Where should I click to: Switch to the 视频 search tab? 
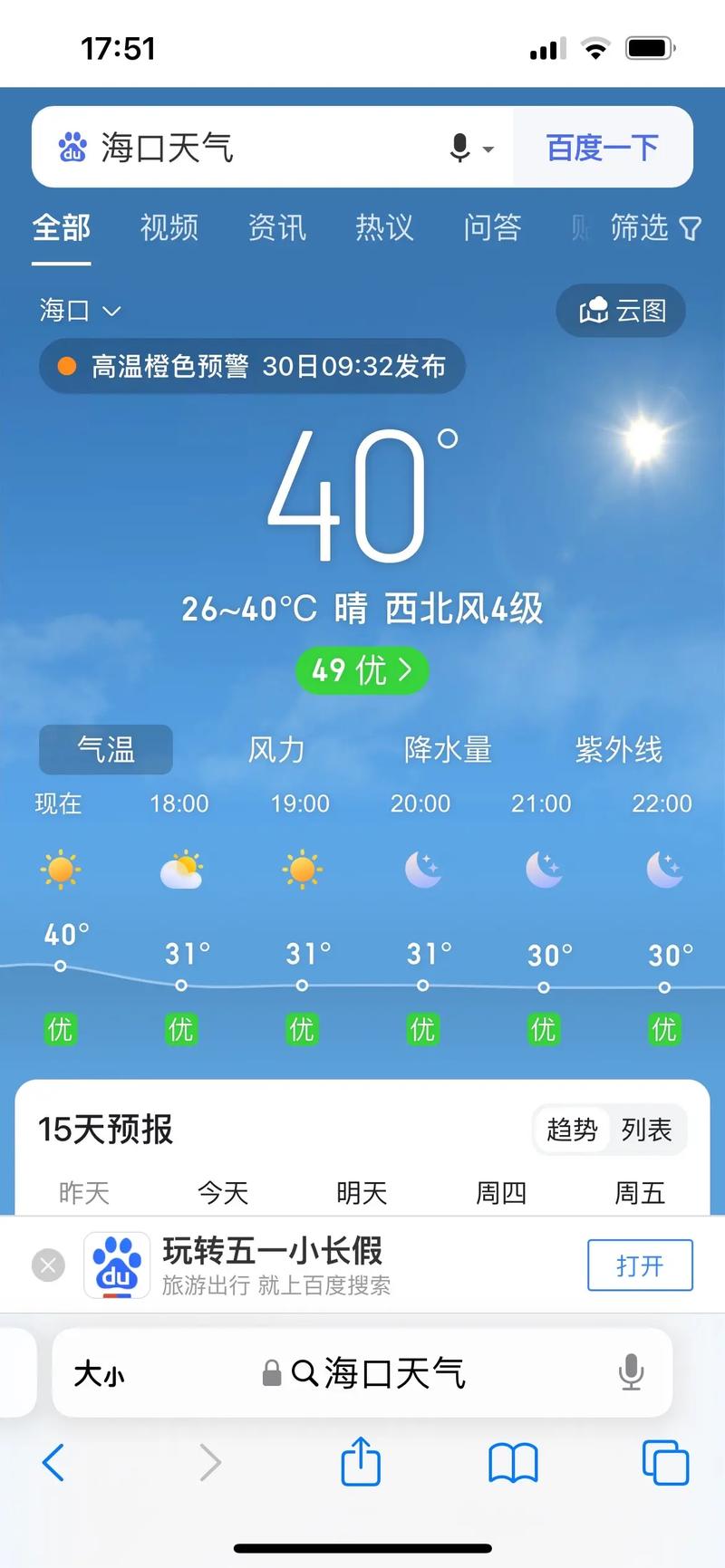[169, 228]
